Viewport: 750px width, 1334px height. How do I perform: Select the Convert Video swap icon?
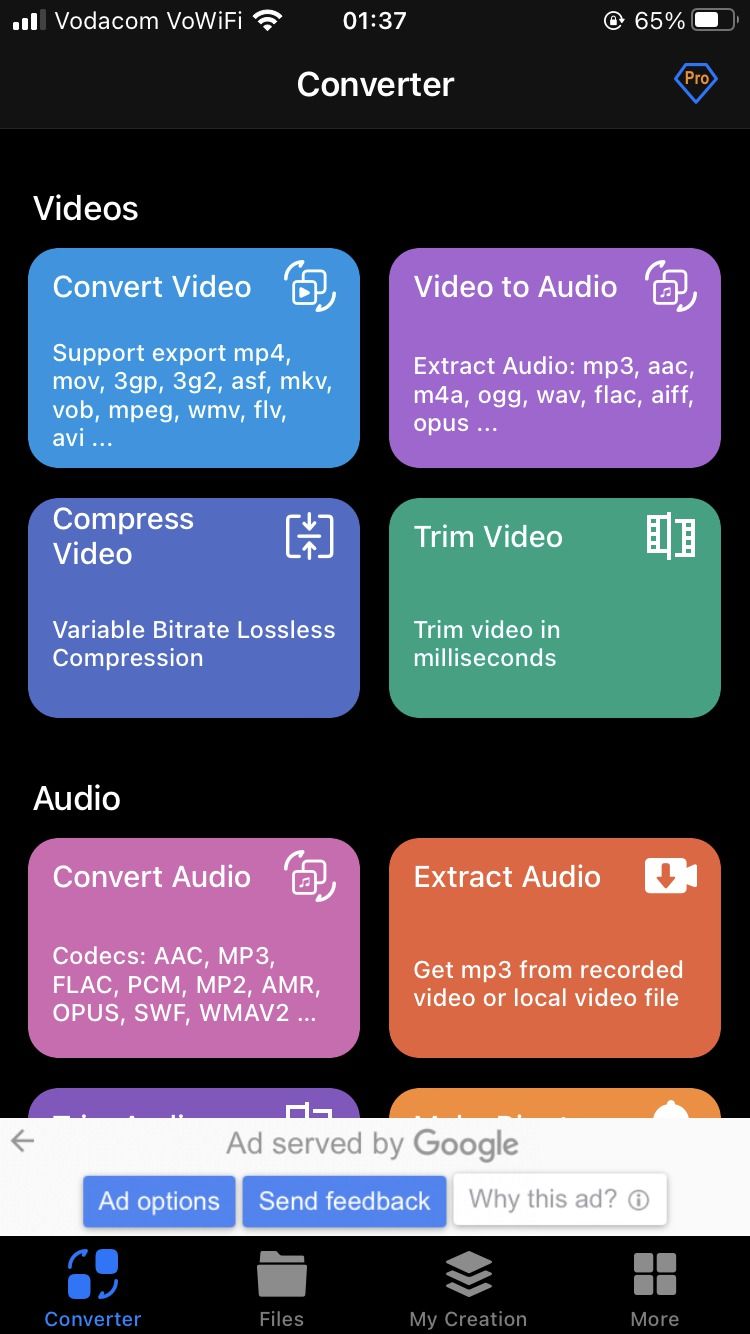[x=311, y=287]
